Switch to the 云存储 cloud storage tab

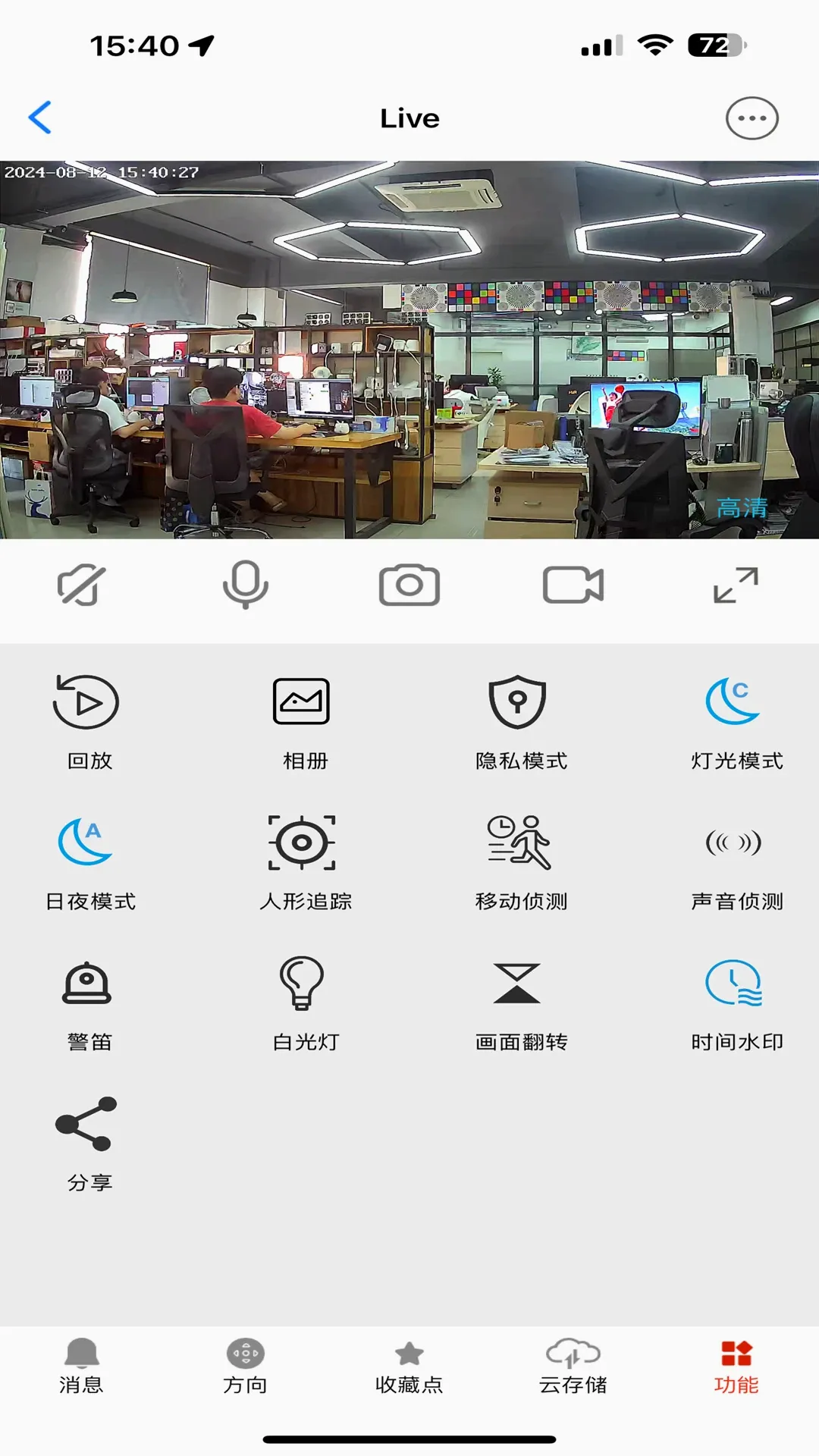tap(573, 1367)
